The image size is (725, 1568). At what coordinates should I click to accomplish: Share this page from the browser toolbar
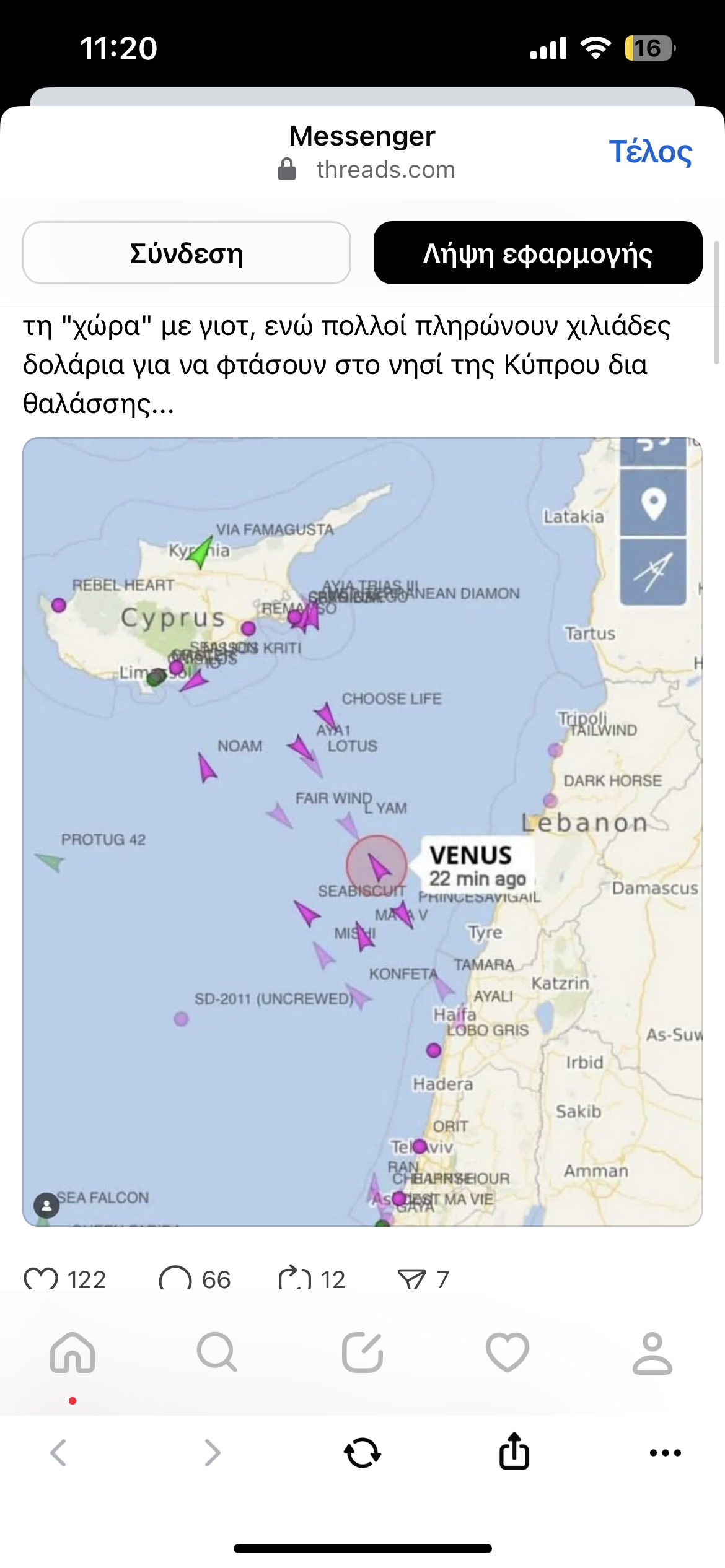click(514, 1452)
